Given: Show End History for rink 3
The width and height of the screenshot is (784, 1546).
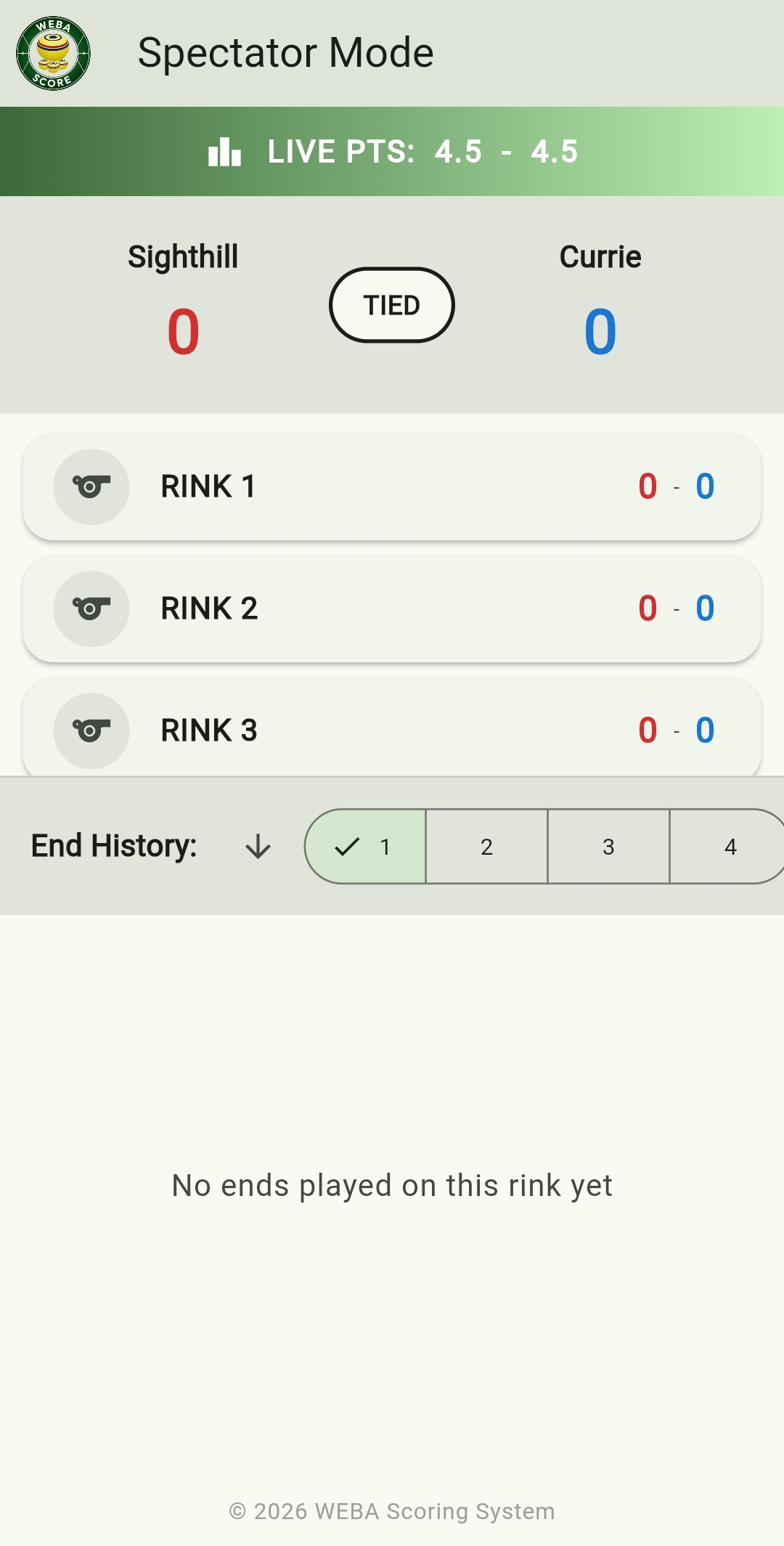Looking at the screenshot, I should 608,847.
